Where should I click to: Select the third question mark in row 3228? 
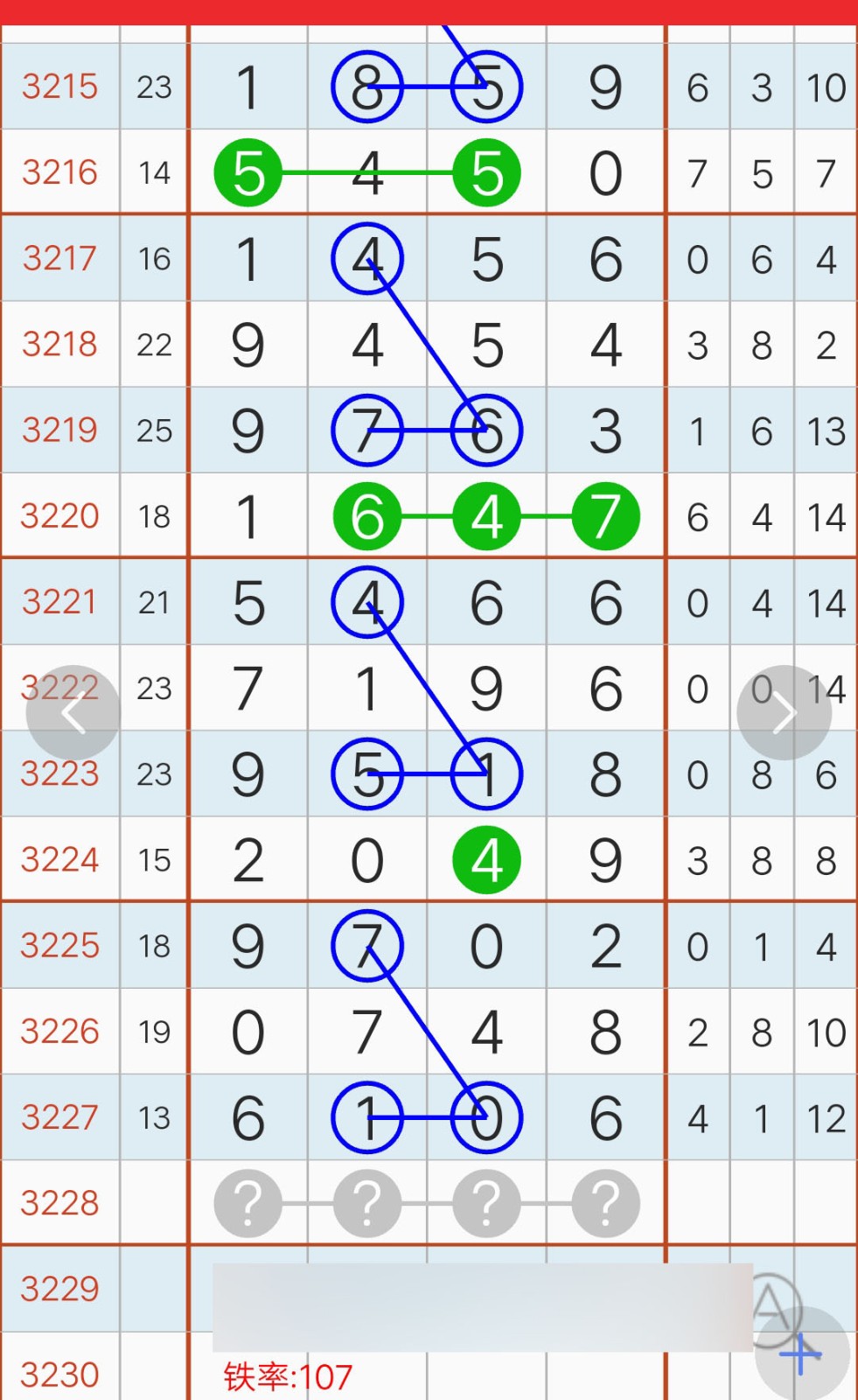486,1203
